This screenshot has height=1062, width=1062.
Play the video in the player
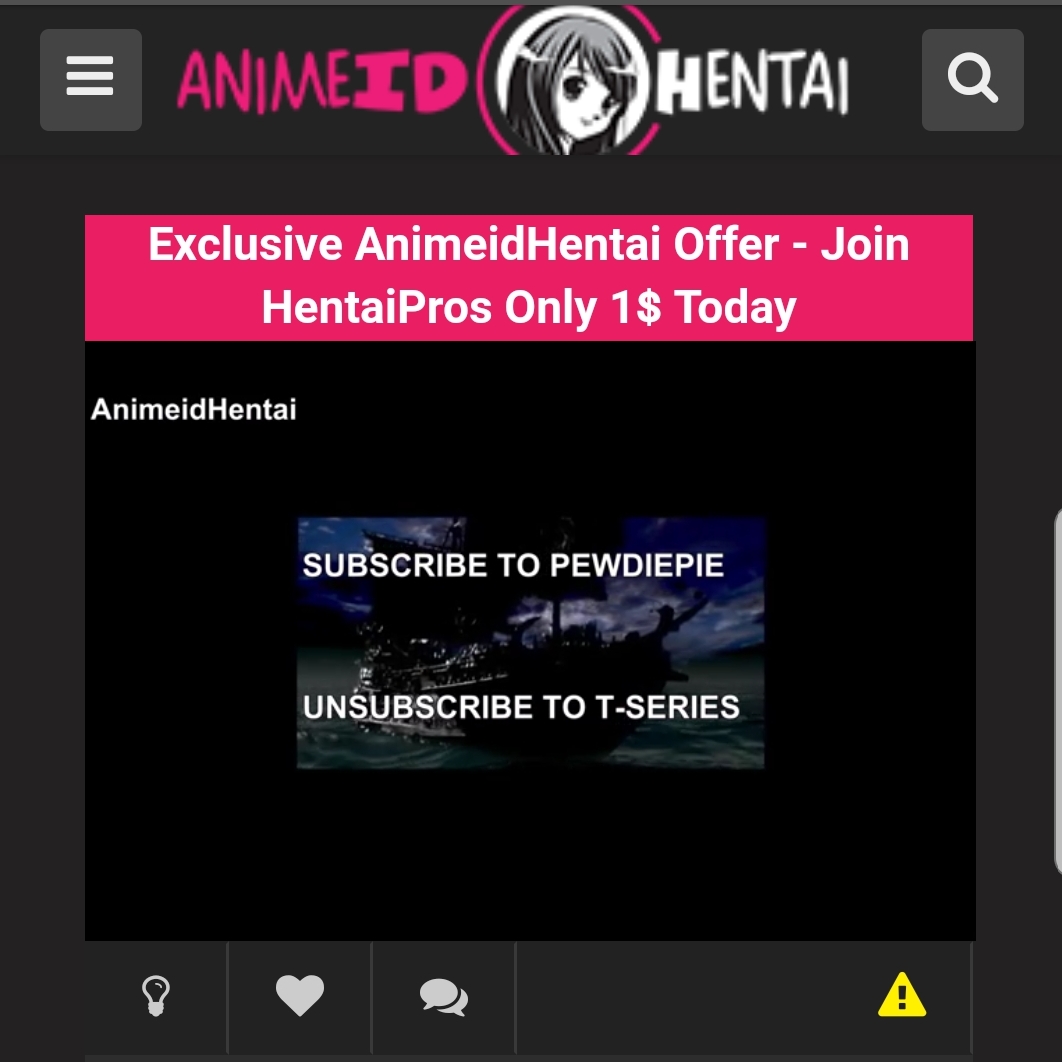click(530, 640)
